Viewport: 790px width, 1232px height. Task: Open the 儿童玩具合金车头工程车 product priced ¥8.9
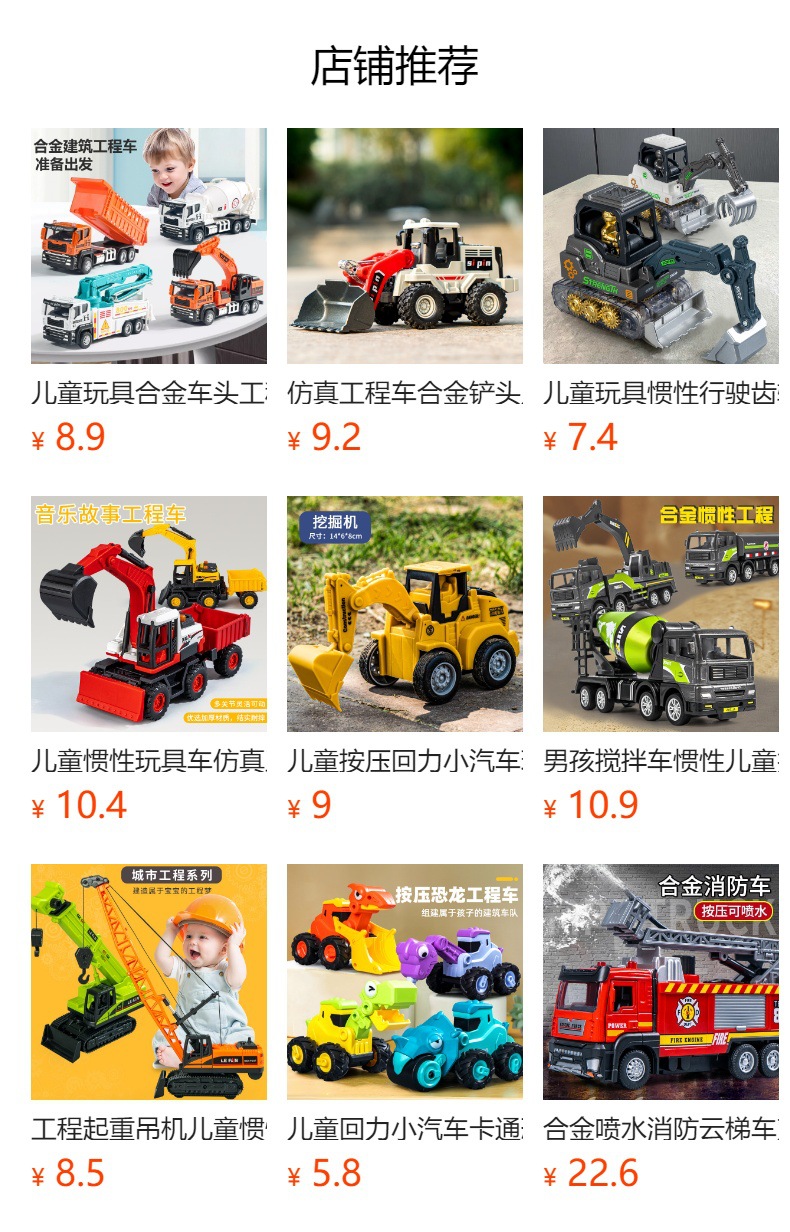click(x=149, y=246)
